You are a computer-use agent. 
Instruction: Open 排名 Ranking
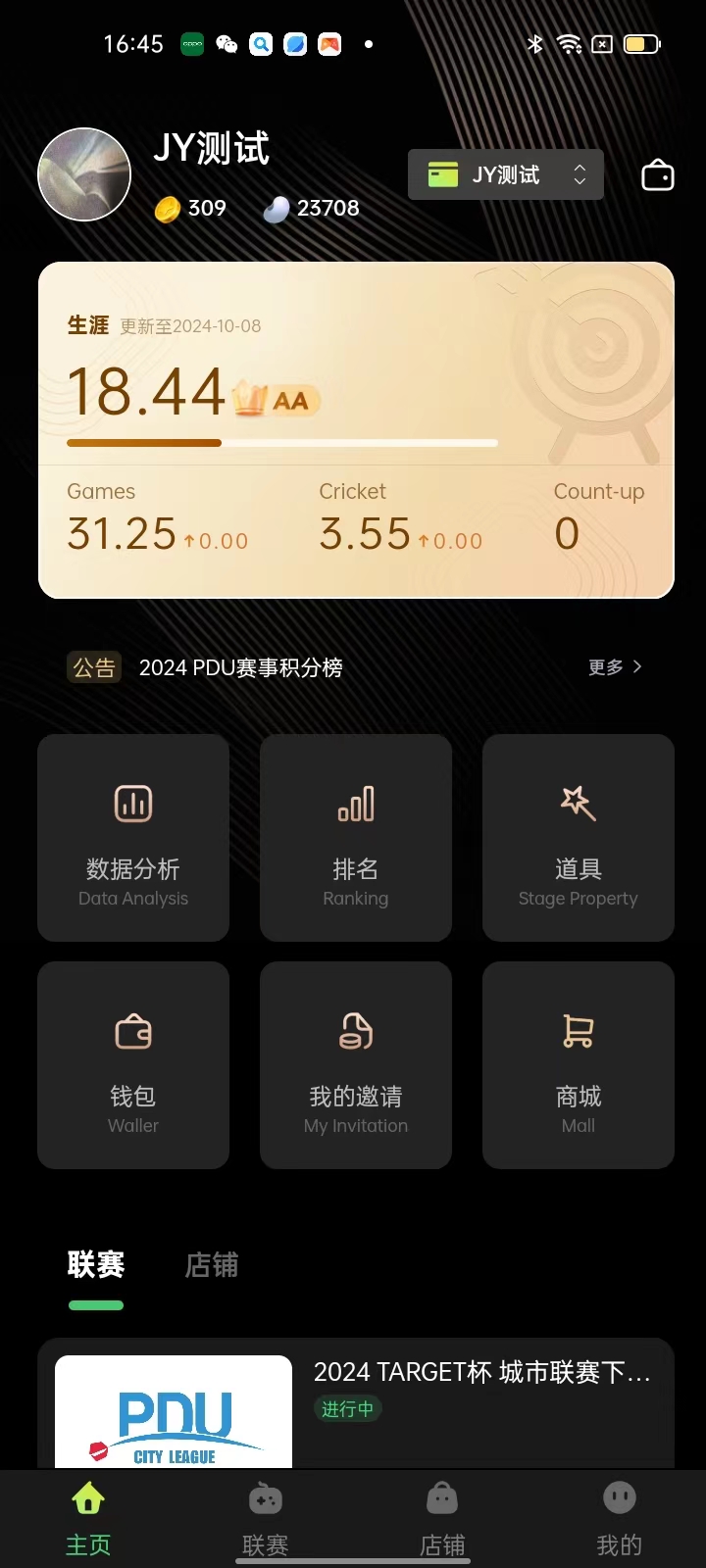356,838
